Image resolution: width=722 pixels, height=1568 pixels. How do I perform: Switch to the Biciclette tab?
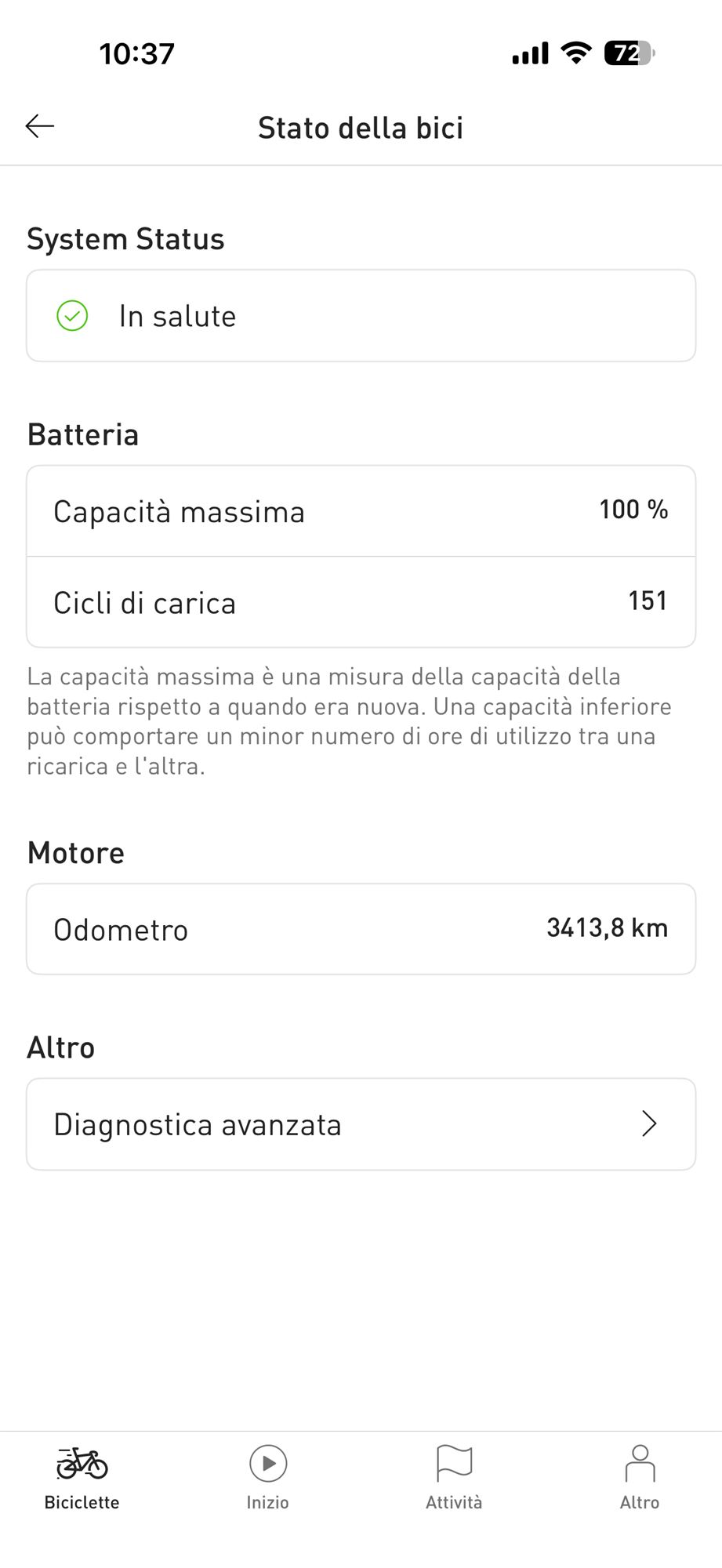click(x=82, y=1477)
